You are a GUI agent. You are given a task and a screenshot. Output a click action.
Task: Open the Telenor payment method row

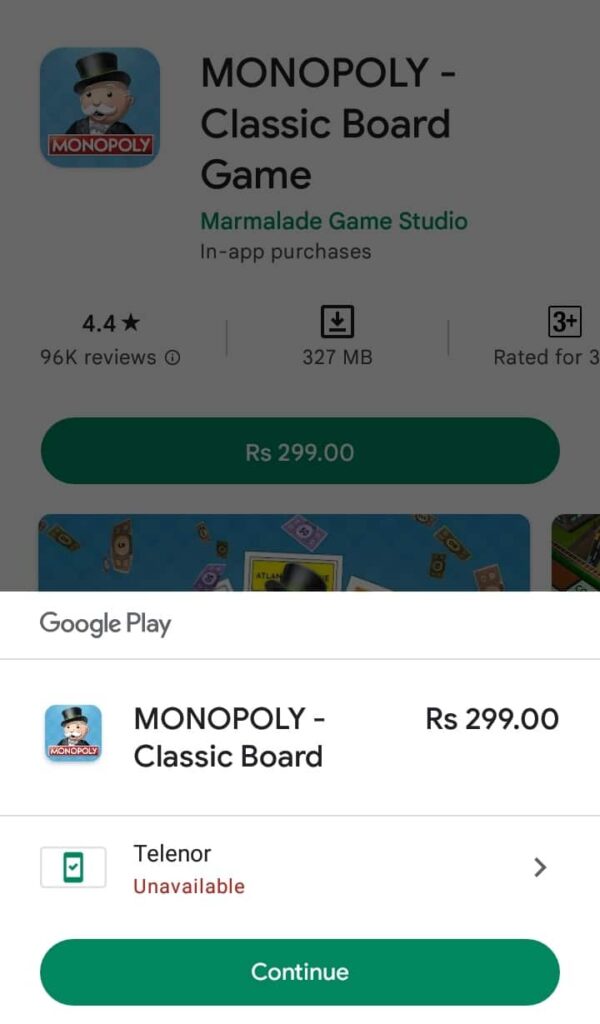click(300, 867)
